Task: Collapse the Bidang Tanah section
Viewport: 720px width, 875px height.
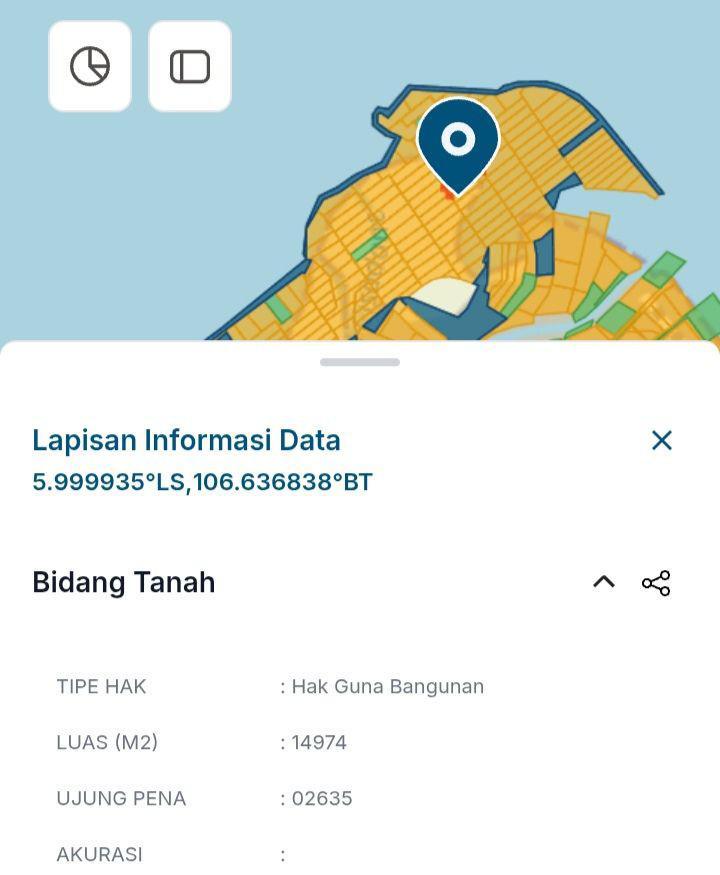Action: (x=604, y=582)
